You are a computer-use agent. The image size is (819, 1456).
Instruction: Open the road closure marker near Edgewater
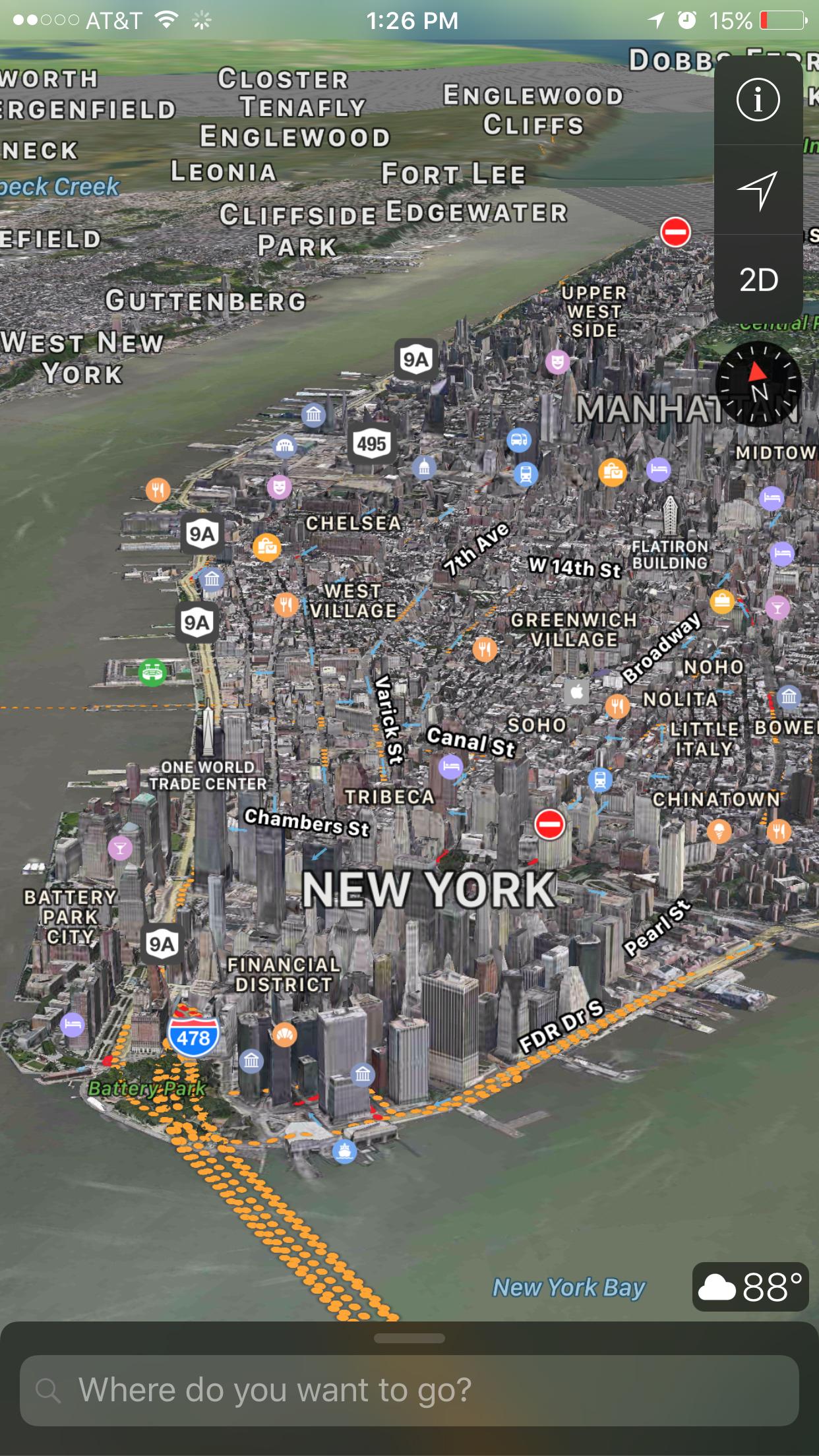675,232
